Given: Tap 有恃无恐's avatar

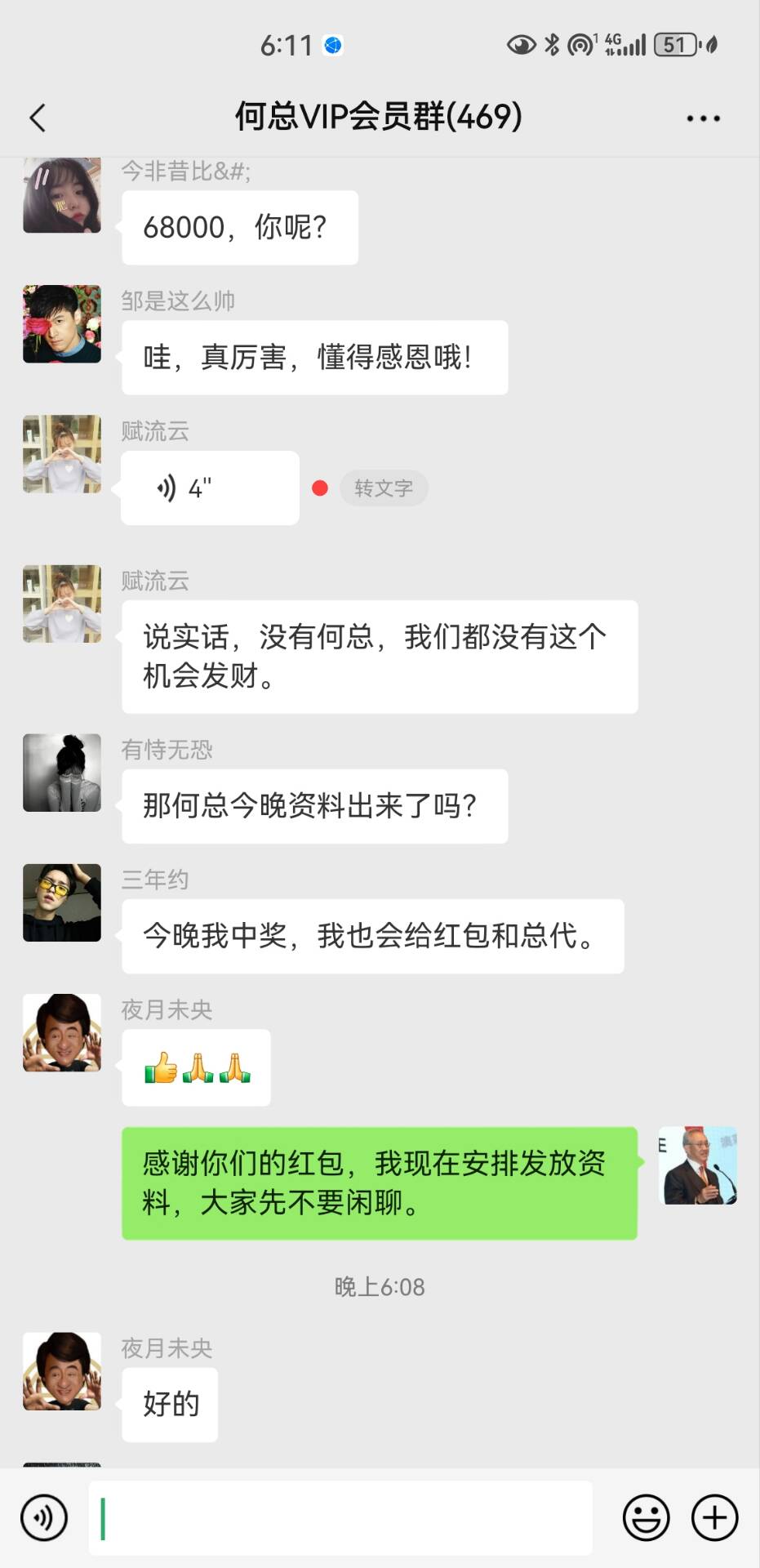Looking at the screenshot, I should tap(62, 773).
